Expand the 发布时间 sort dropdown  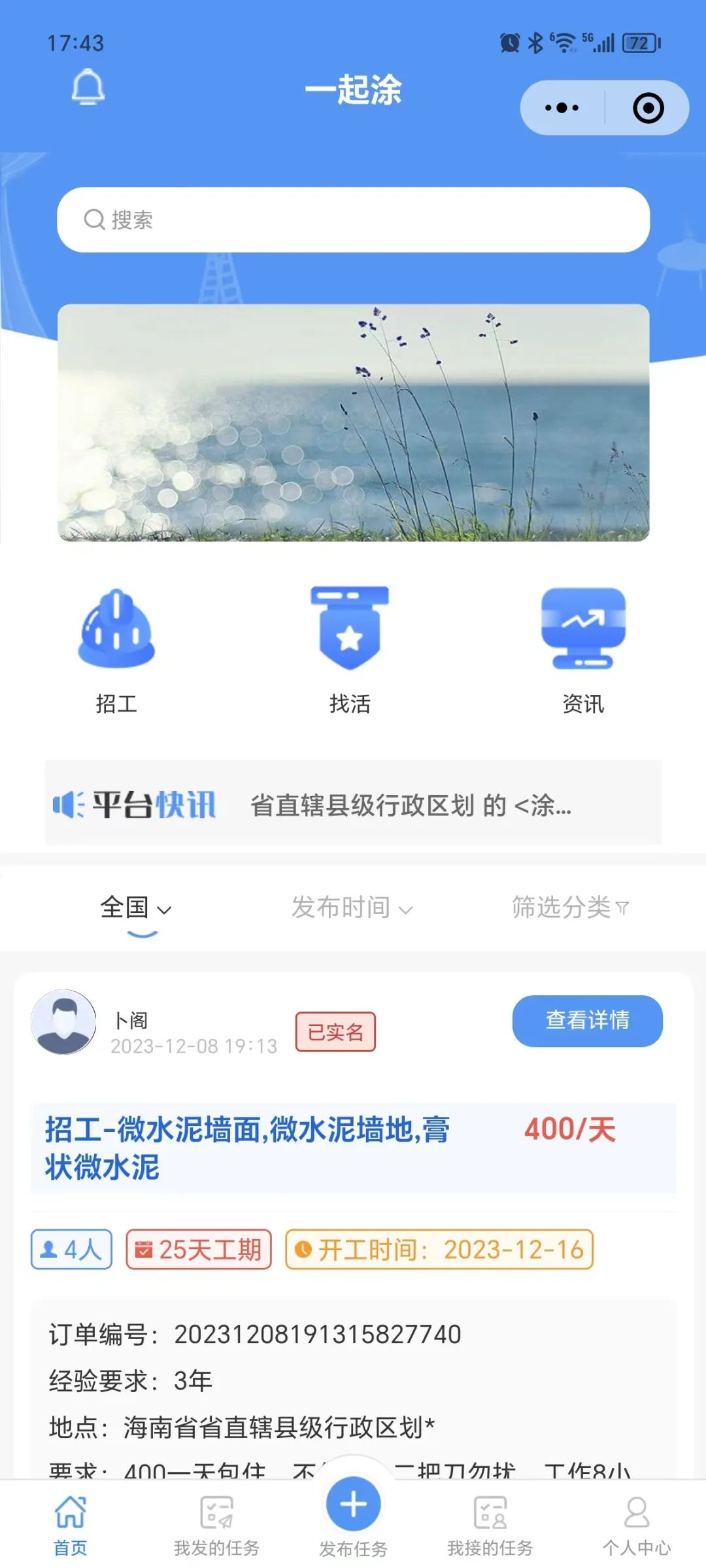coord(352,908)
